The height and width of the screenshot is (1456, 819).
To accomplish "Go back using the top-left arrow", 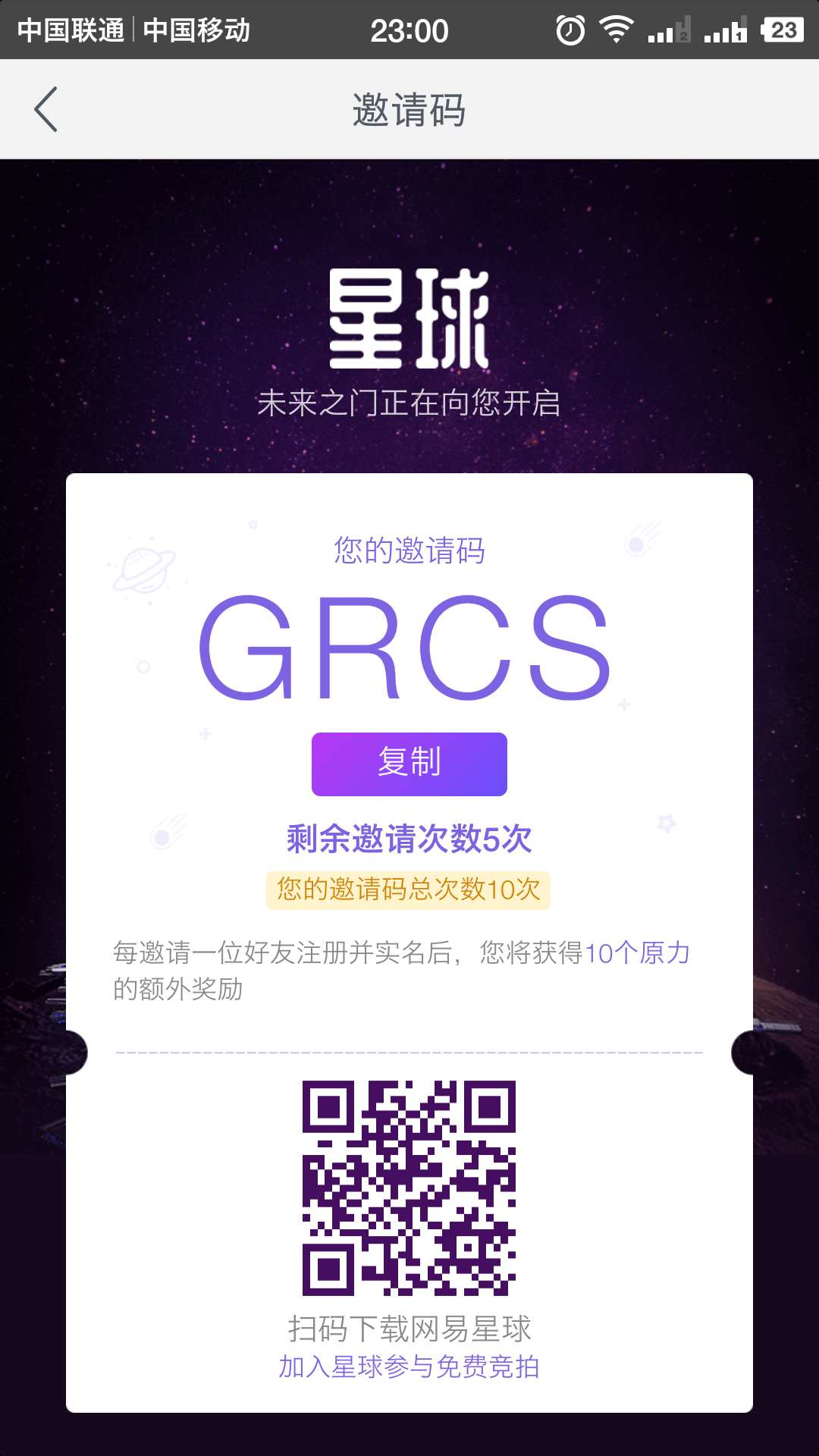I will [x=46, y=109].
